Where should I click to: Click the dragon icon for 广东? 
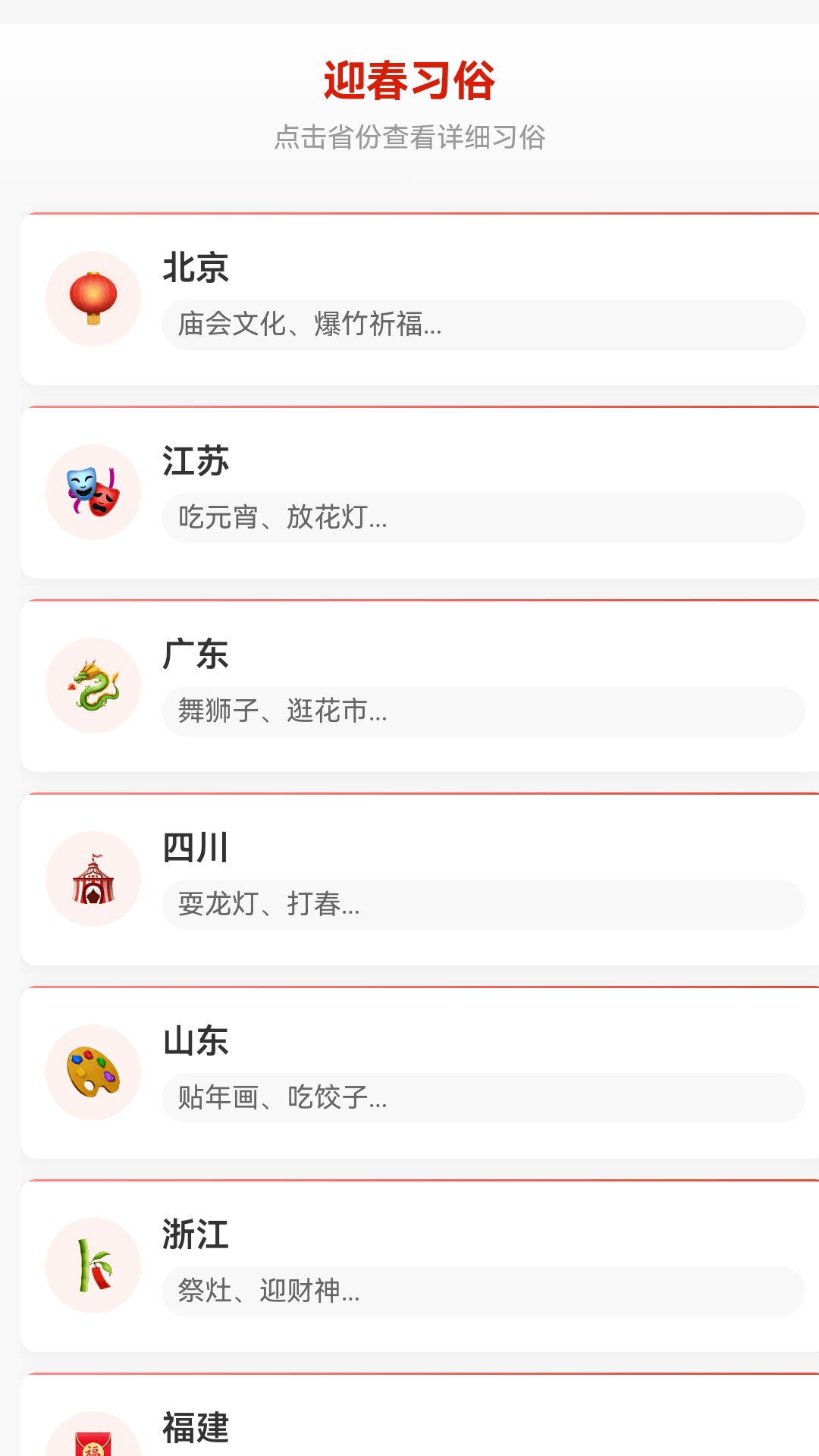click(x=93, y=684)
